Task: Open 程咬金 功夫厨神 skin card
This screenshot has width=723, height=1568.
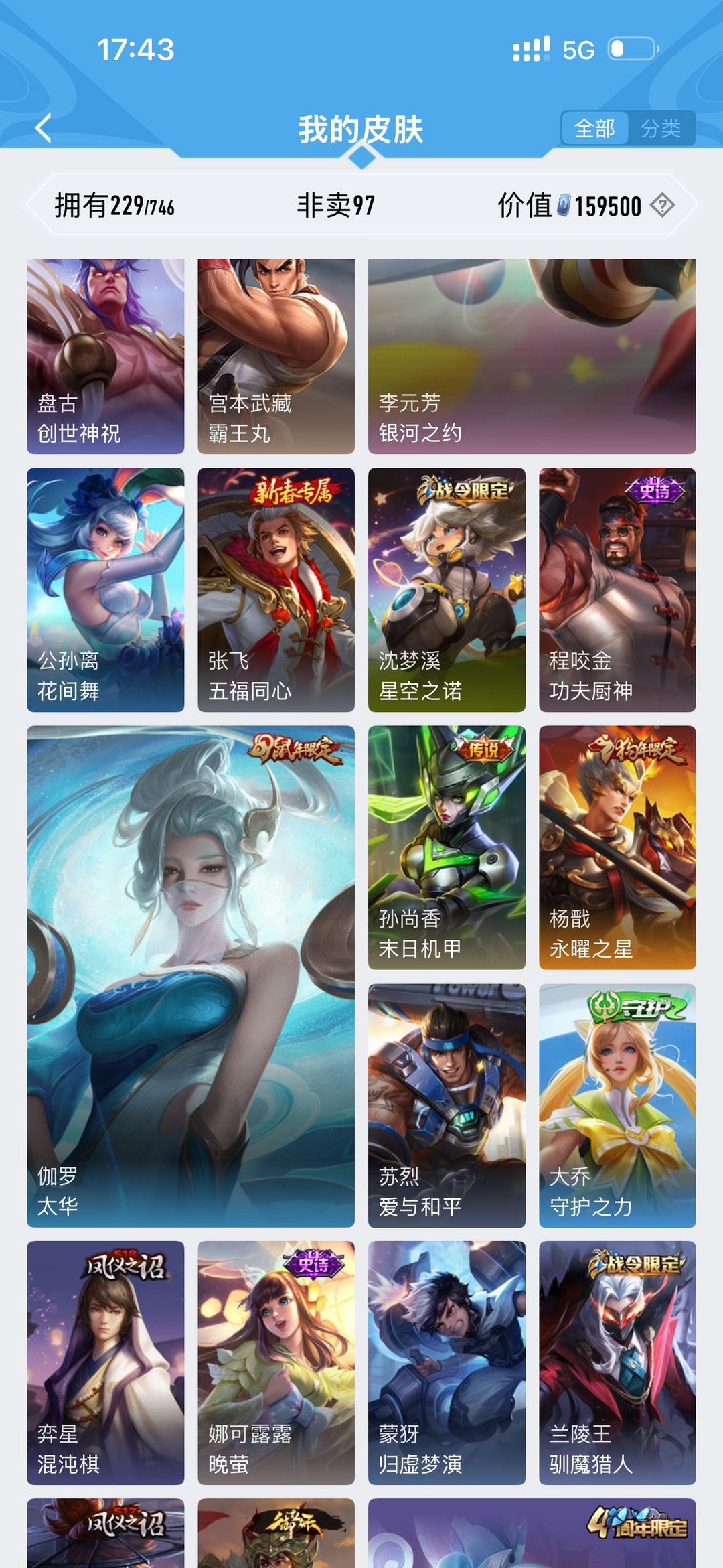Action: pos(617,589)
